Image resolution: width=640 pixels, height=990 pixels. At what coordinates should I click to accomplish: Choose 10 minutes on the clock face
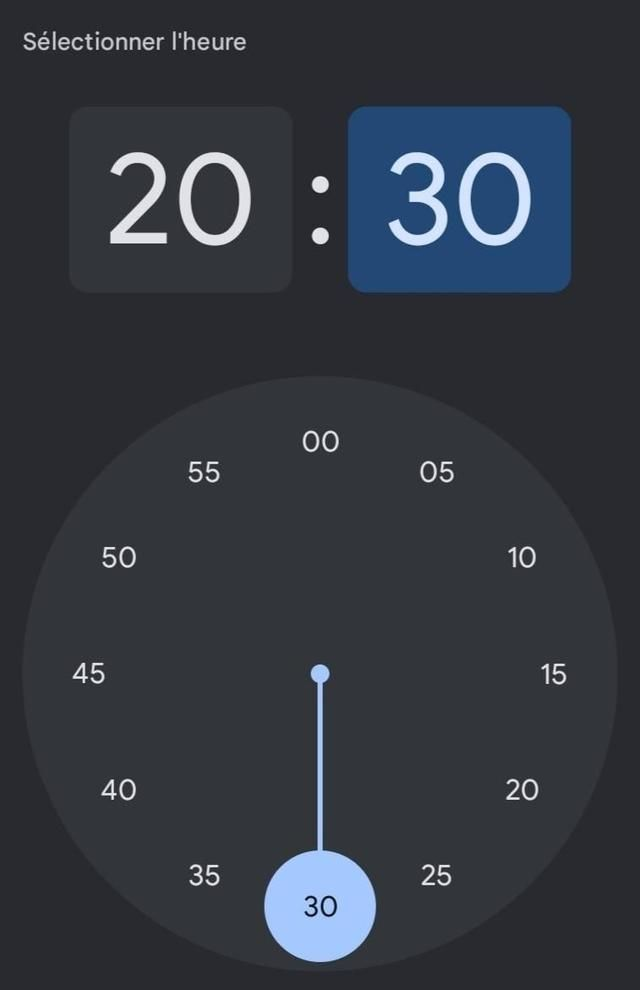point(522,557)
